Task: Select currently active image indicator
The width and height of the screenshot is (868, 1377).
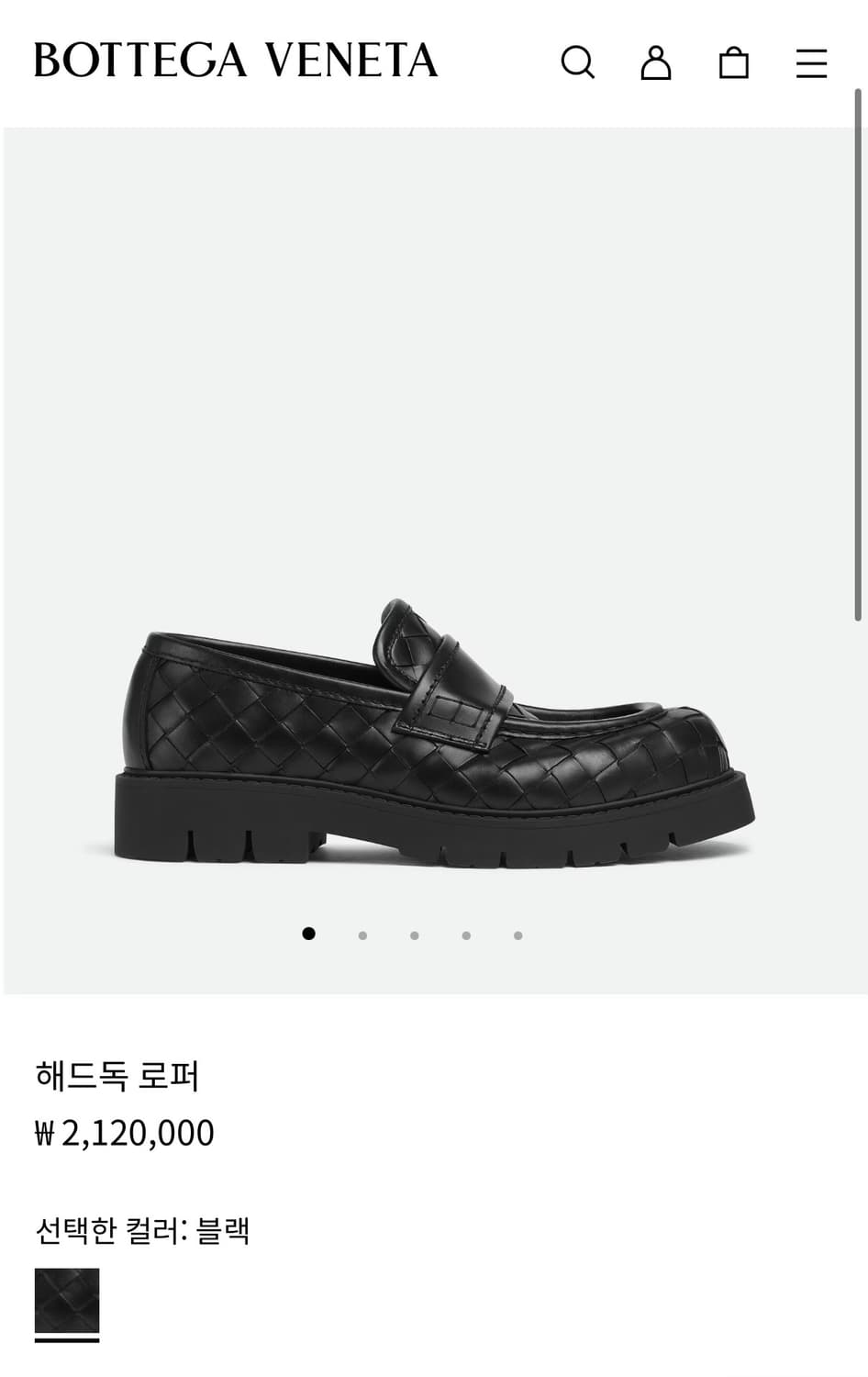Action: pos(309,935)
